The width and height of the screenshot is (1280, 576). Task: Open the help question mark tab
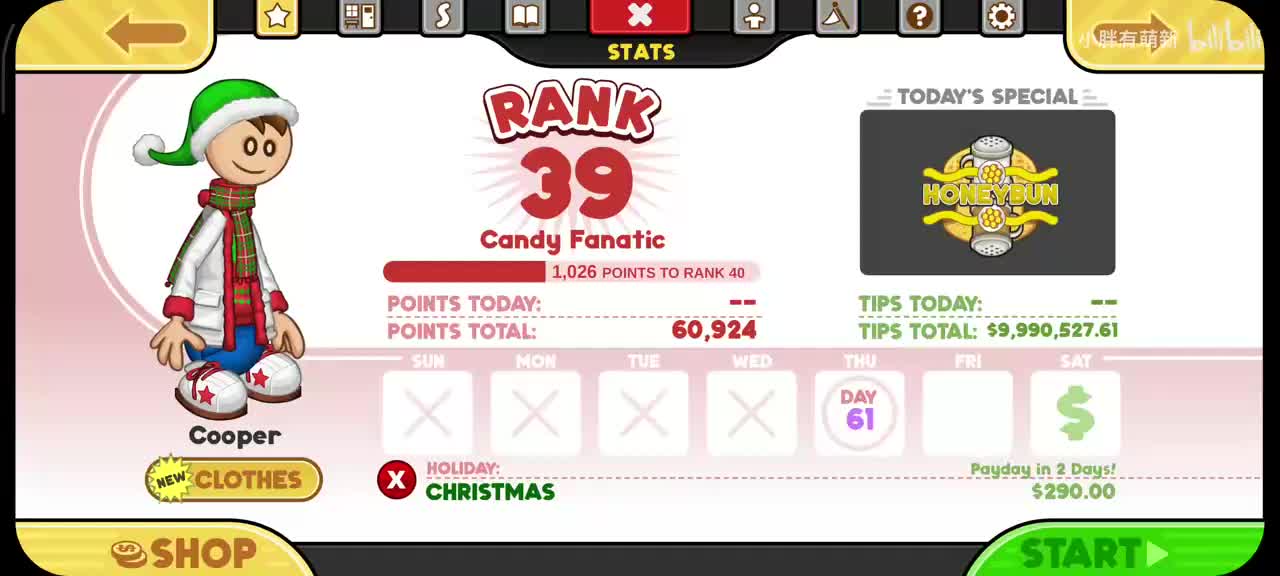[919, 16]
